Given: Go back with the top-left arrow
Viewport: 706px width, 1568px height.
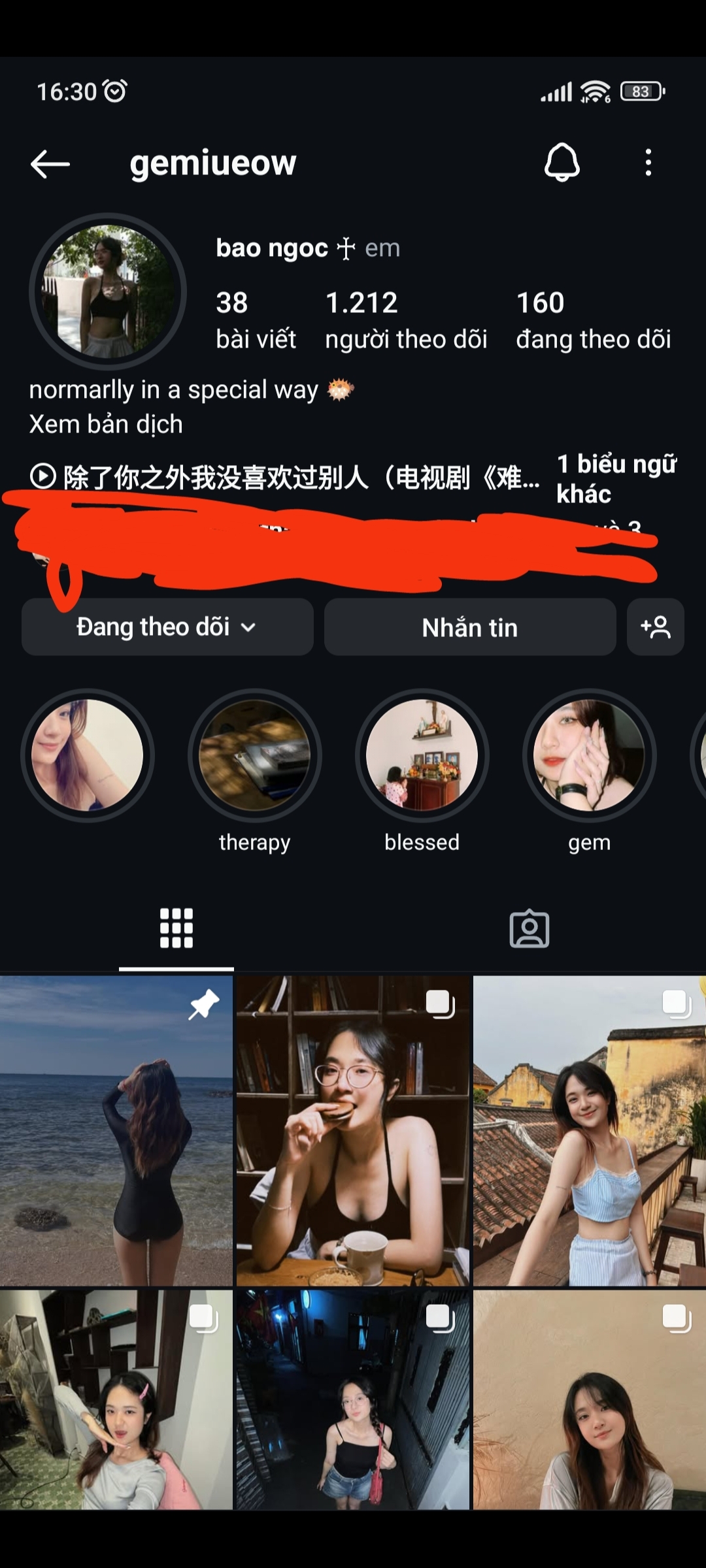Looking at the screenshot, I should 50,163.
